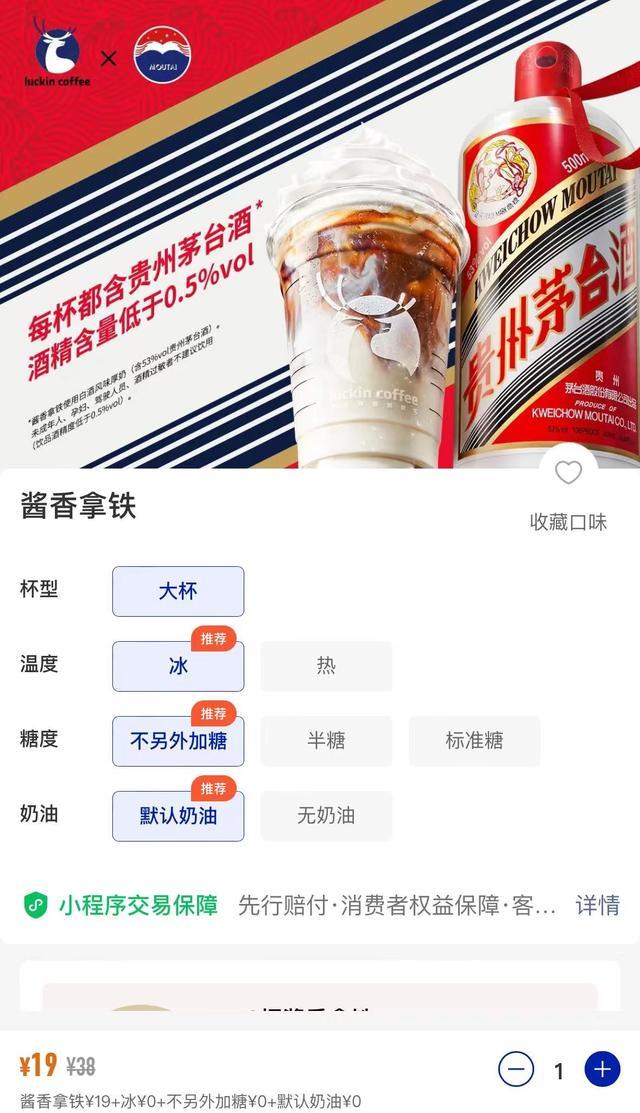Select 默认奶油 cream option
The width and height of the screenshot is (640, 1113).
click(178, 816)
